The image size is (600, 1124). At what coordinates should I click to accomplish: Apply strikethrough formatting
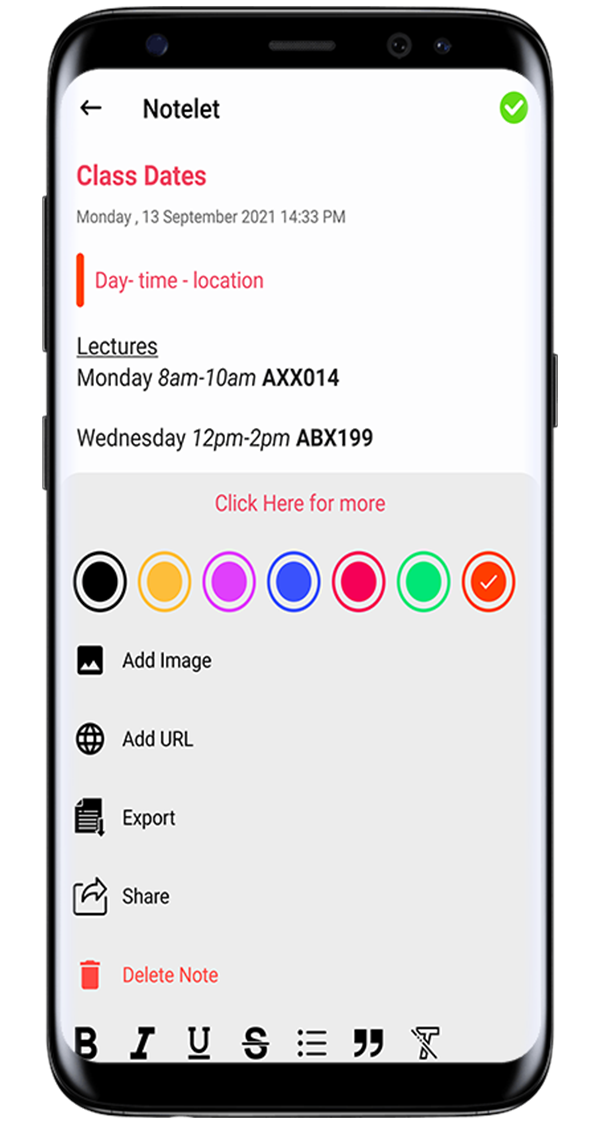click(255, 1044)
